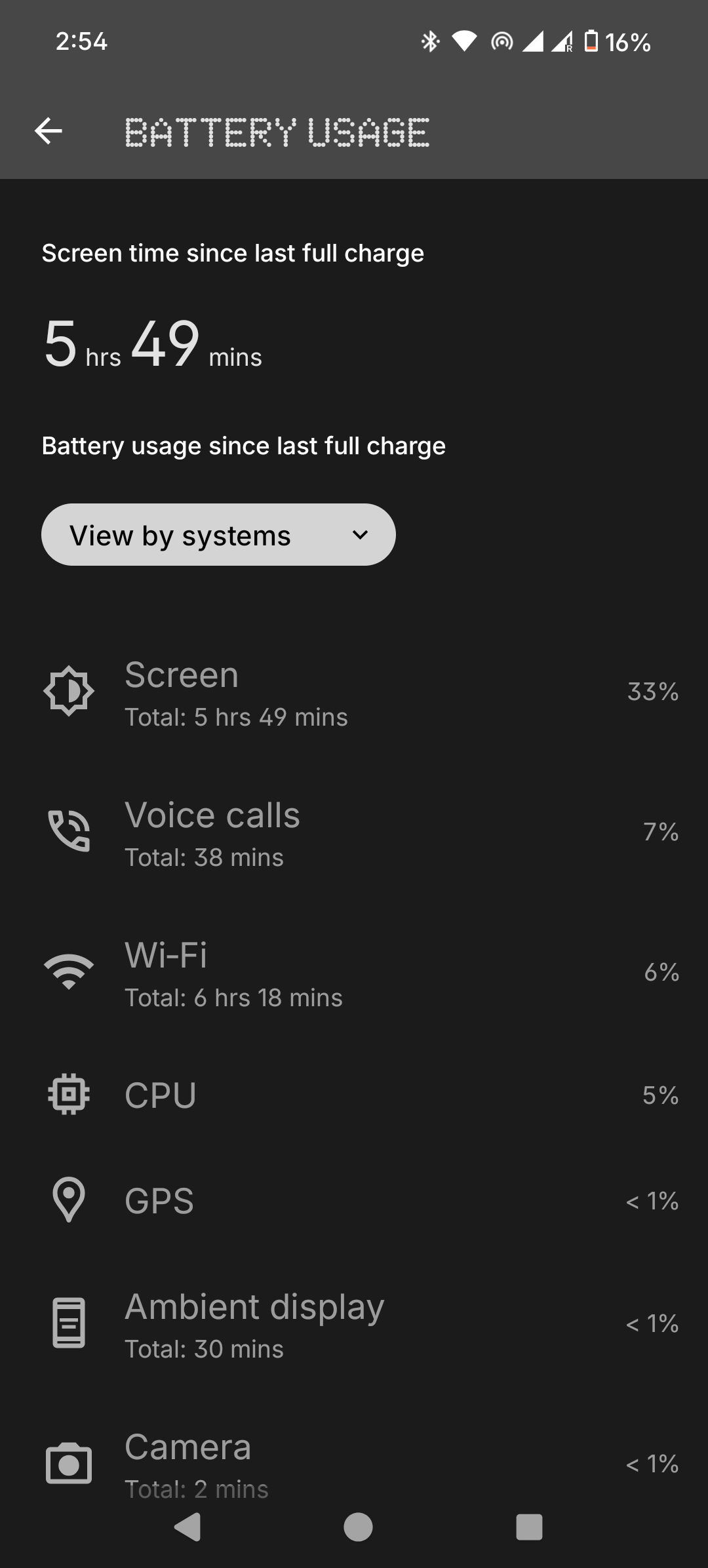The height and width of the screenshot is (1568, 708).
Task: Open recent apps from navigation bar
Action: point(529,1527)
